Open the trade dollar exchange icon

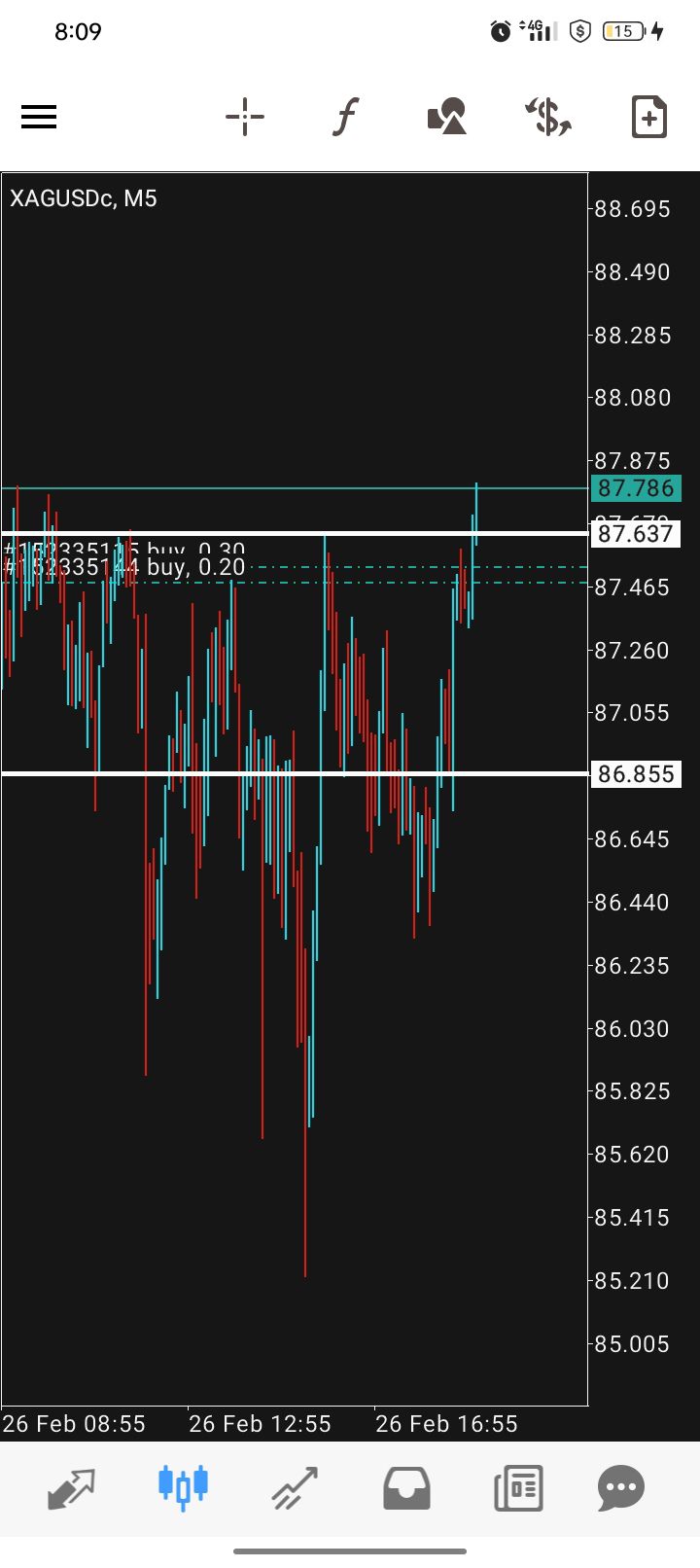click(548, 118)
